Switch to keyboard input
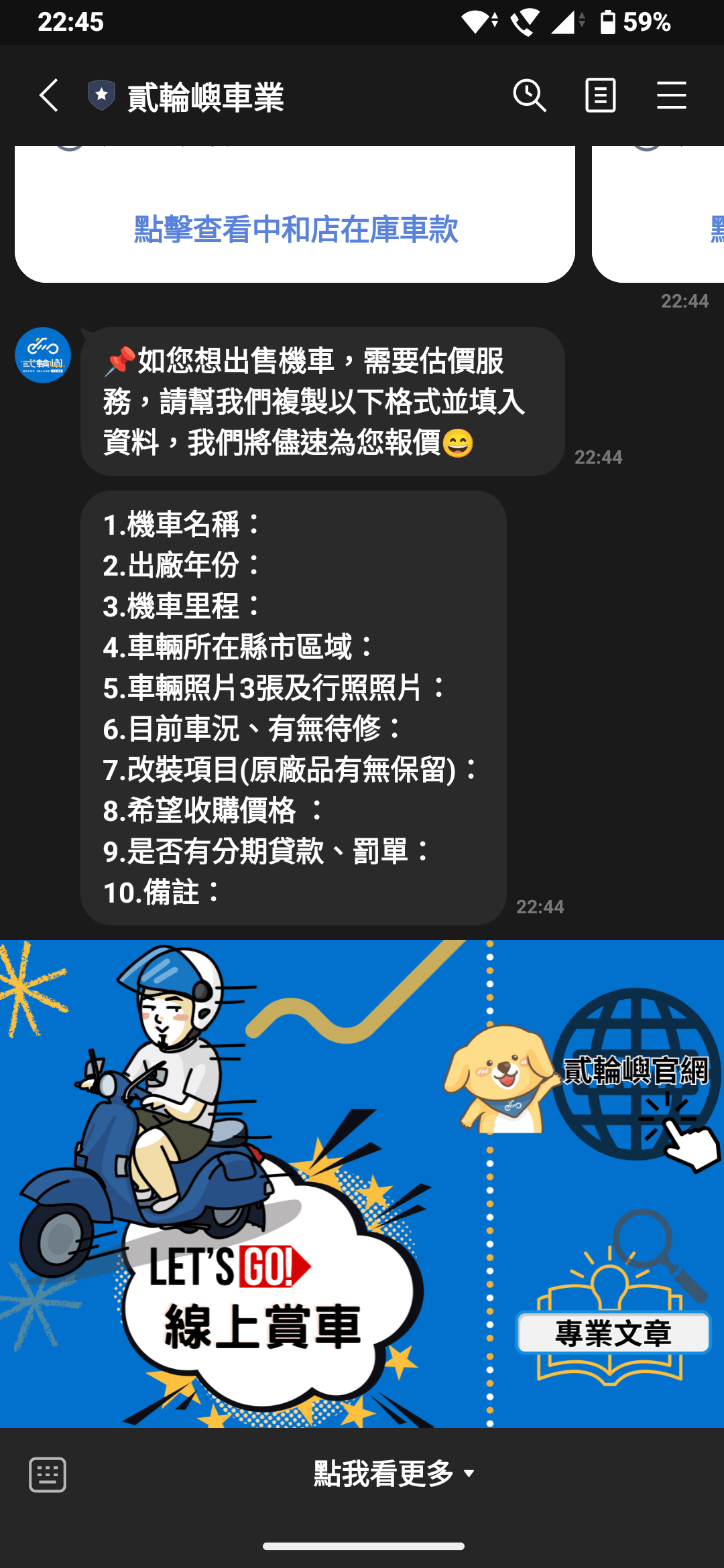The width and height of the screenshot is (724, 1568). tap(48, 1474)
